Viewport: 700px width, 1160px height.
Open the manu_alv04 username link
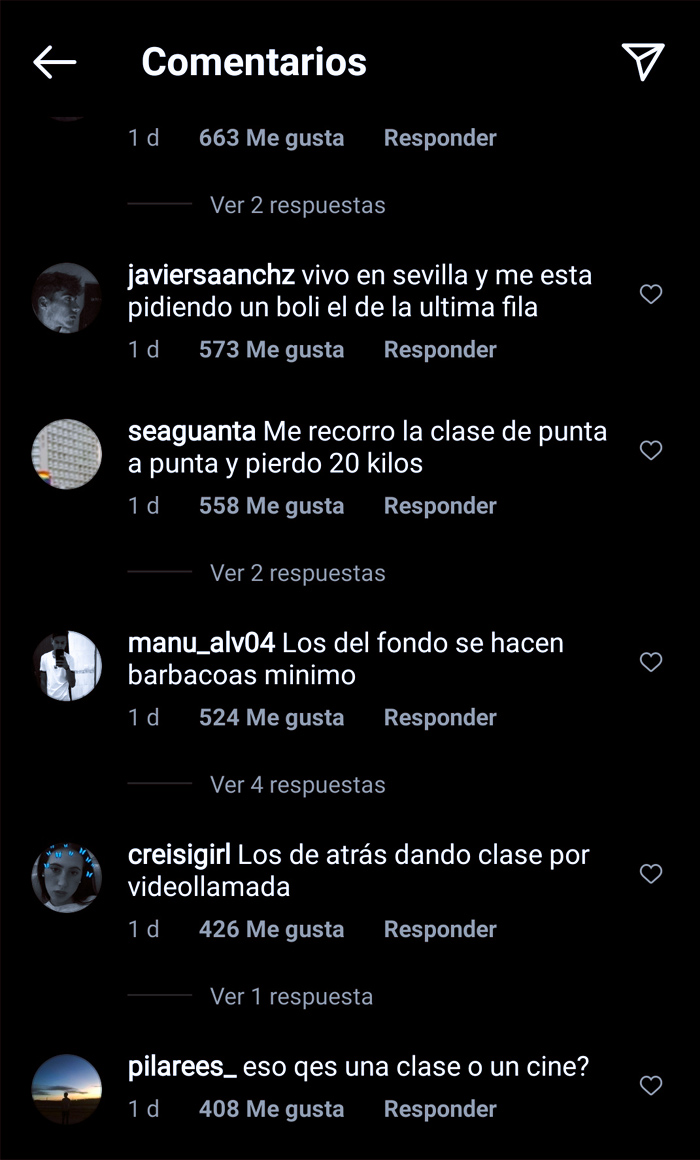coord(201,643)
